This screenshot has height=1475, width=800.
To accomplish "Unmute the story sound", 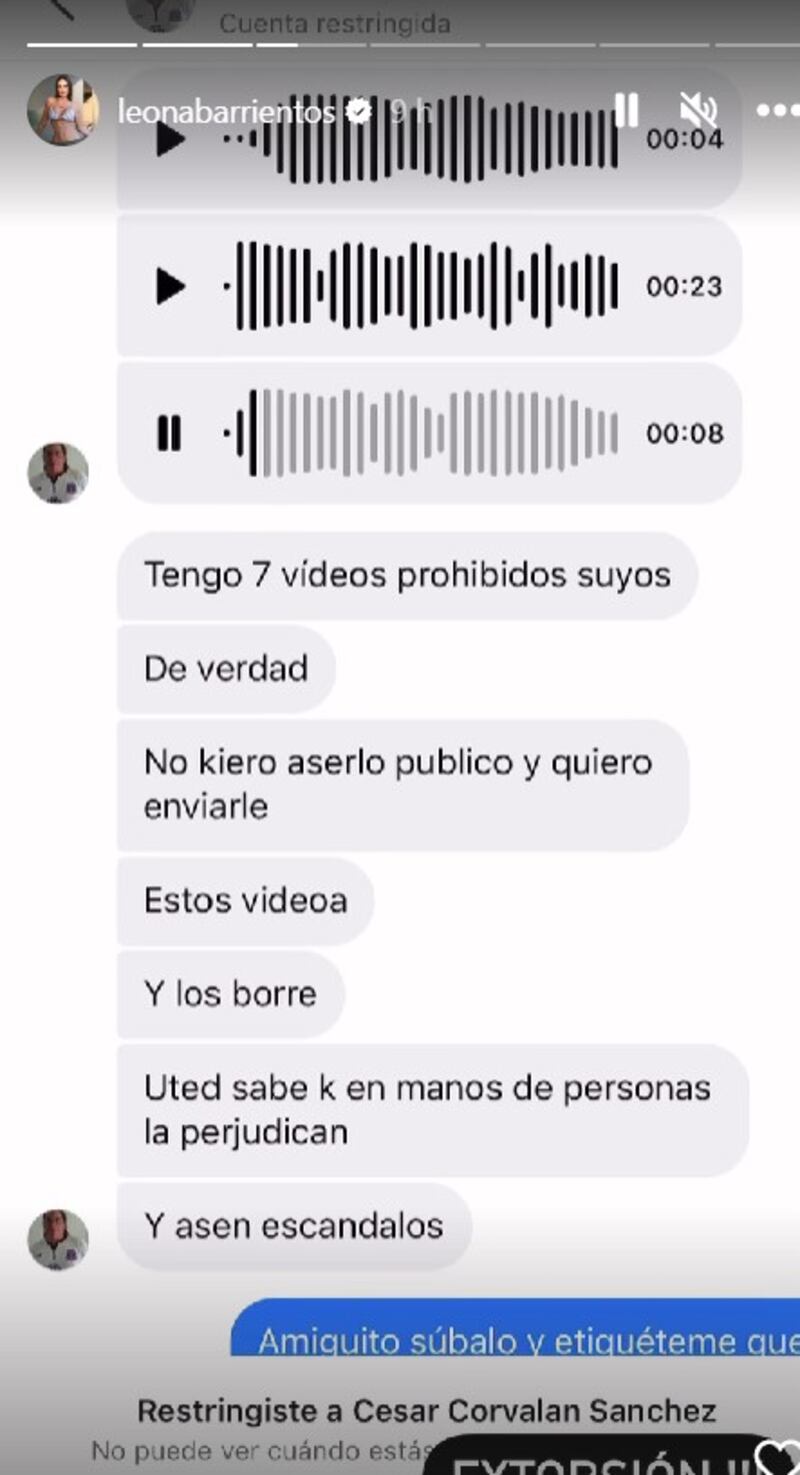I will (x=699, y=110).
